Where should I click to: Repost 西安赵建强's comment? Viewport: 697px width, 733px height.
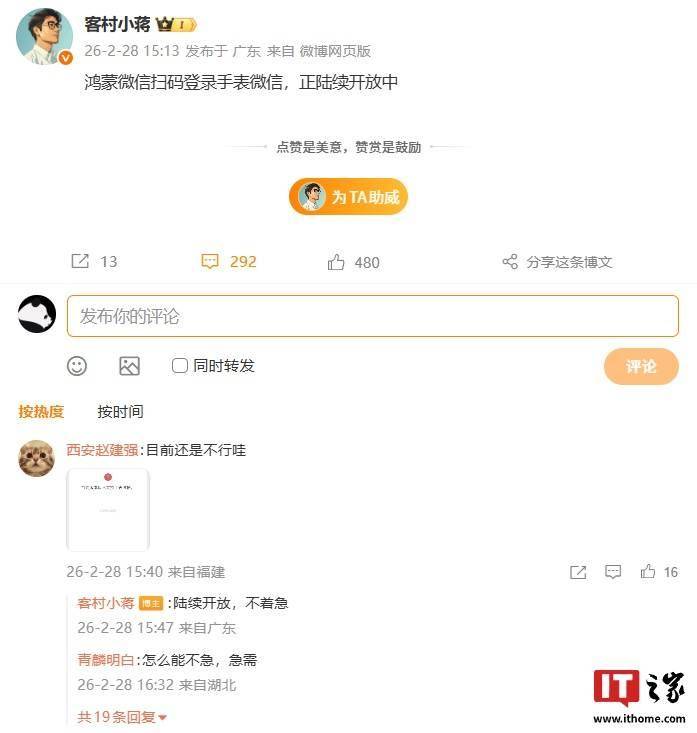pos(578,572)
